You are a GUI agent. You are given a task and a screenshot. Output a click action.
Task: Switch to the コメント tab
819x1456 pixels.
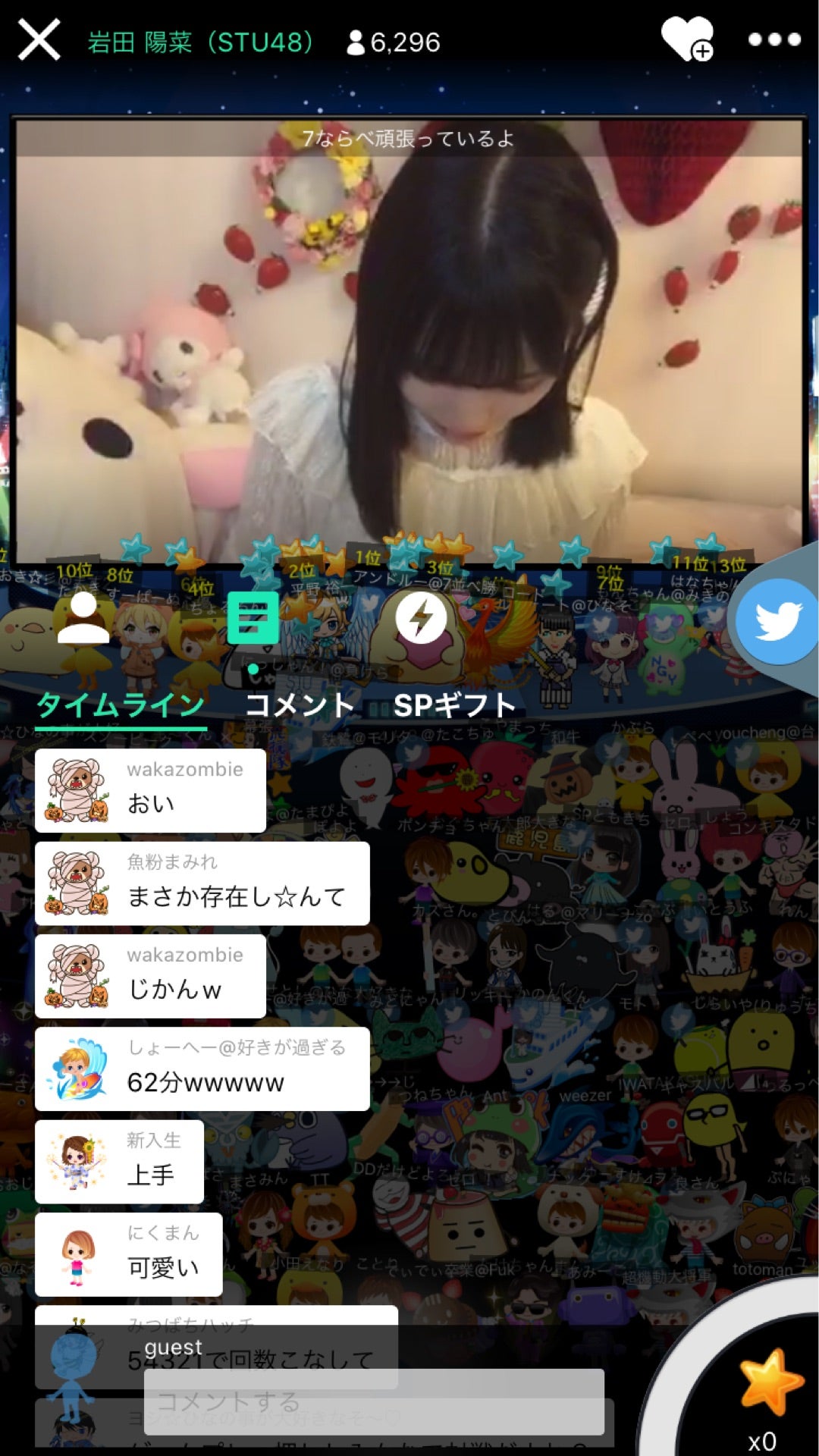click(x=300, y=705)
